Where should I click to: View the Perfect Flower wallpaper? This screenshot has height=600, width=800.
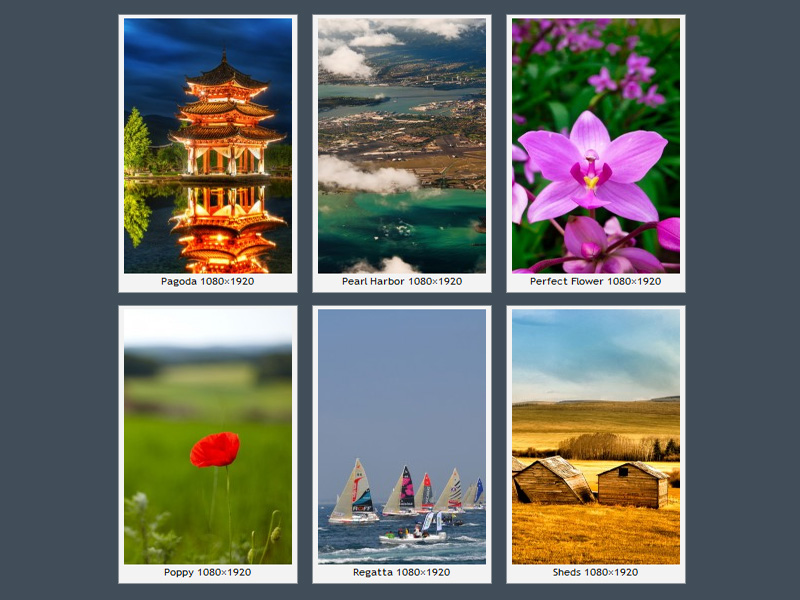click(x=596, y=146)
